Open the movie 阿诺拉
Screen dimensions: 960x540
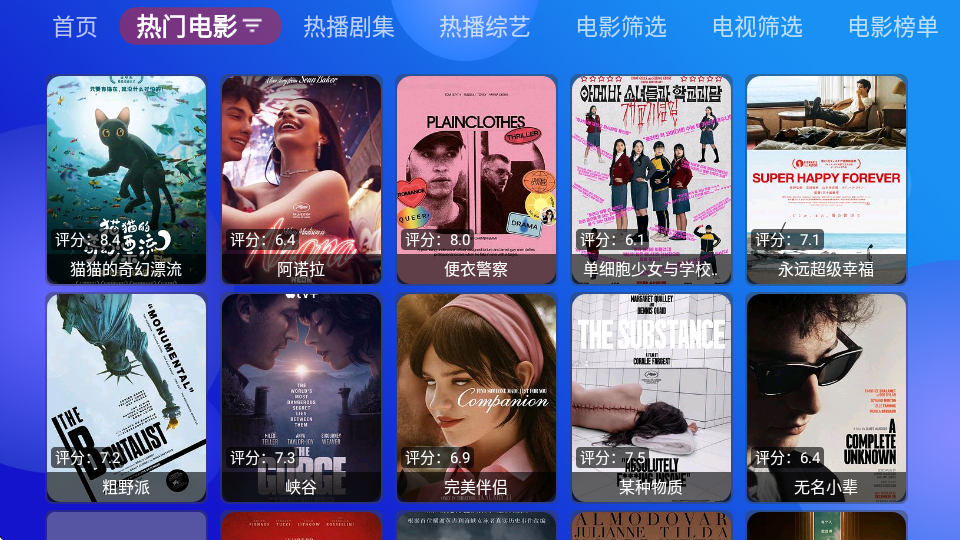[301, 180]
